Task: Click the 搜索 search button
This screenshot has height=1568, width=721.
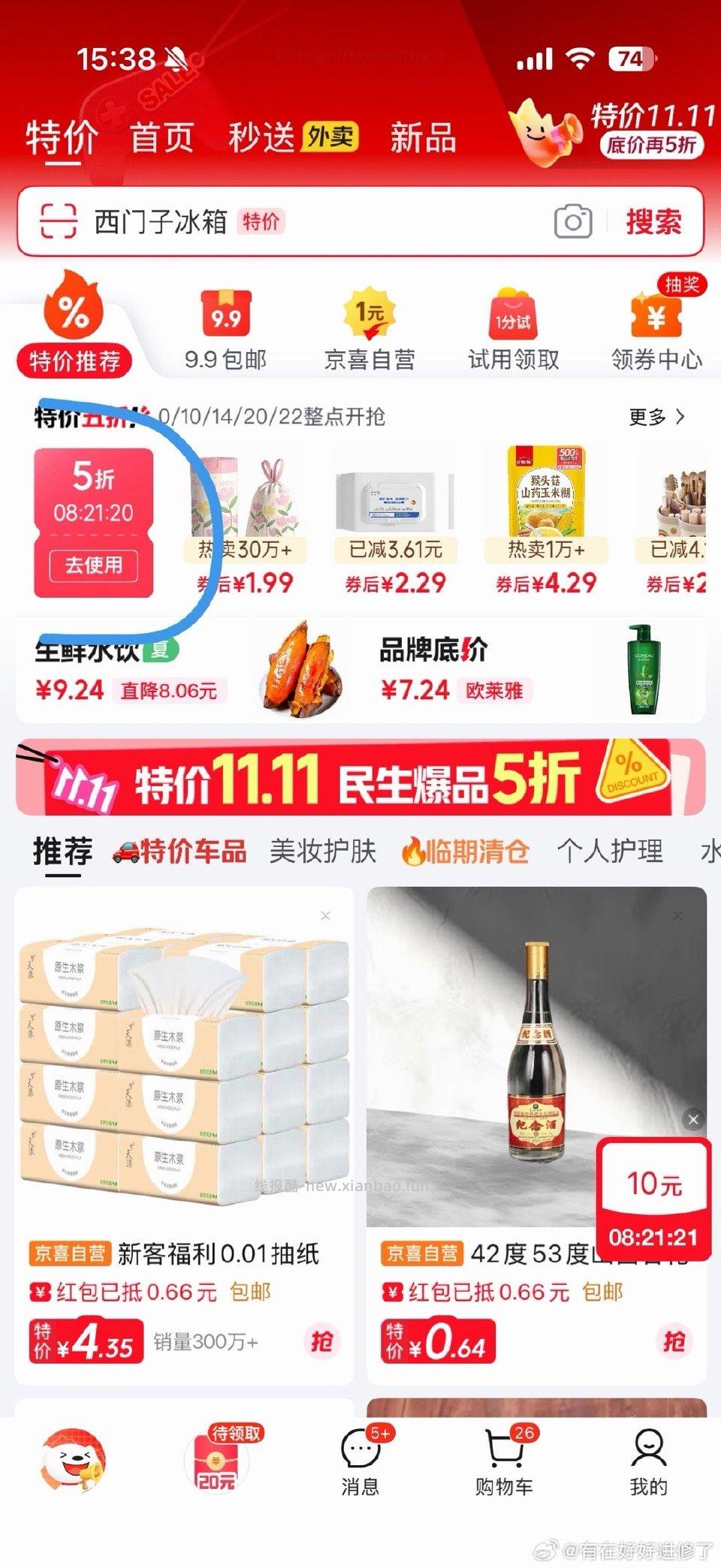Action: [653, 222]
